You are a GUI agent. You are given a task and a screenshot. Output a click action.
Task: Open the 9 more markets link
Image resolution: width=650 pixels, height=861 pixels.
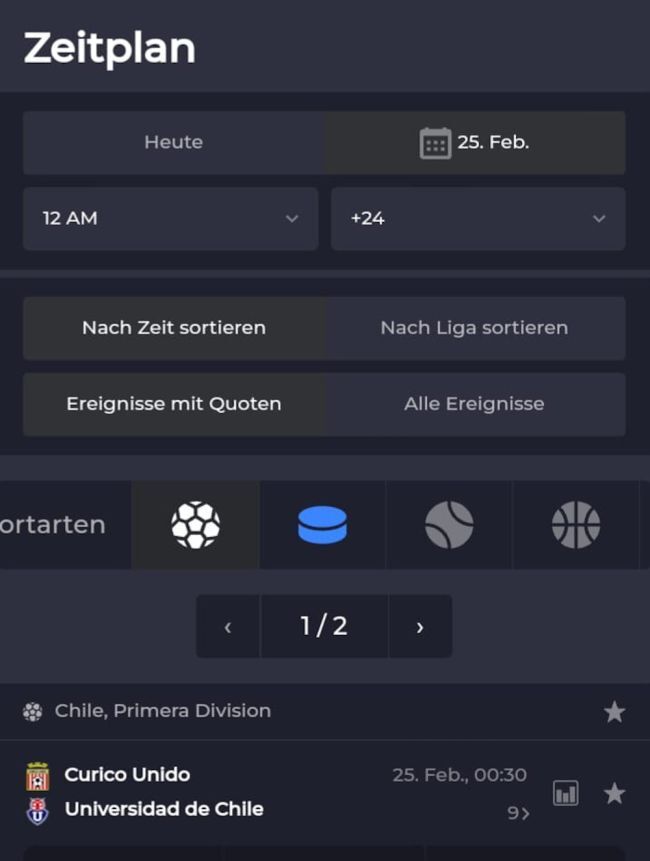pos(518,813)
